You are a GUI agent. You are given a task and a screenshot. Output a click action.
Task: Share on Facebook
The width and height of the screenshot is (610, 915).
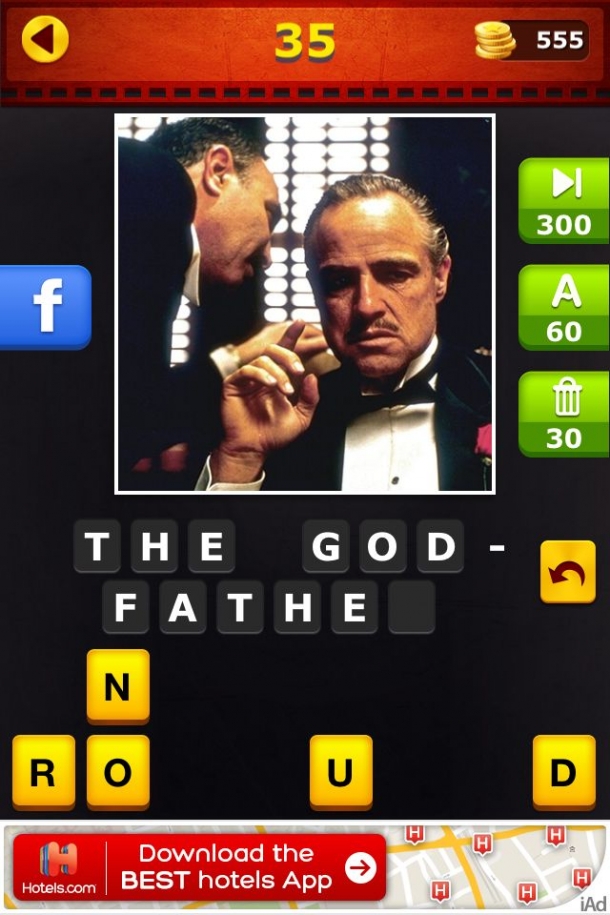click(x=46, y=307)
